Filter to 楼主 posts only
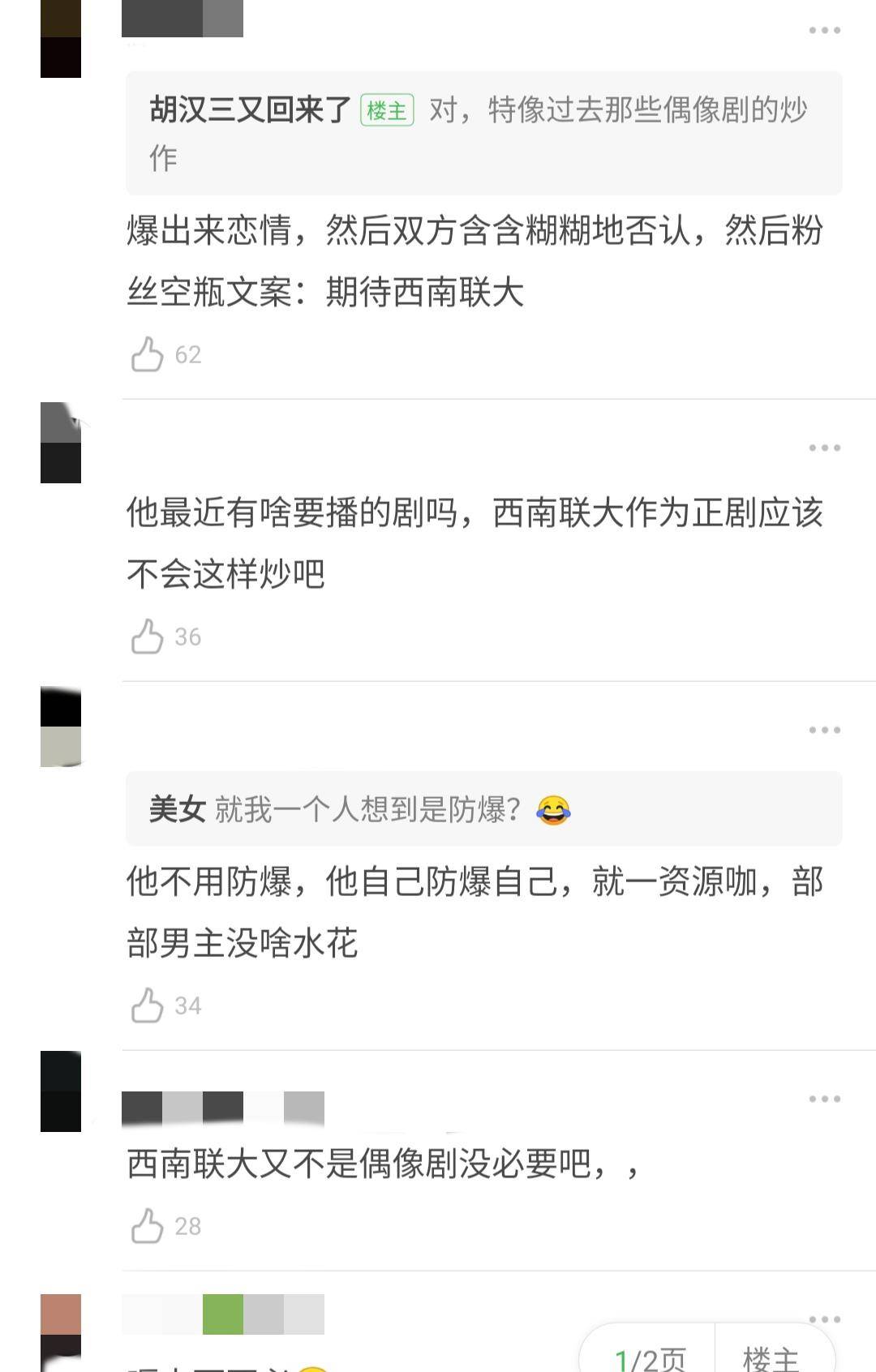The height and width of the screenshot is (1372, 876). pos(771,1356)
